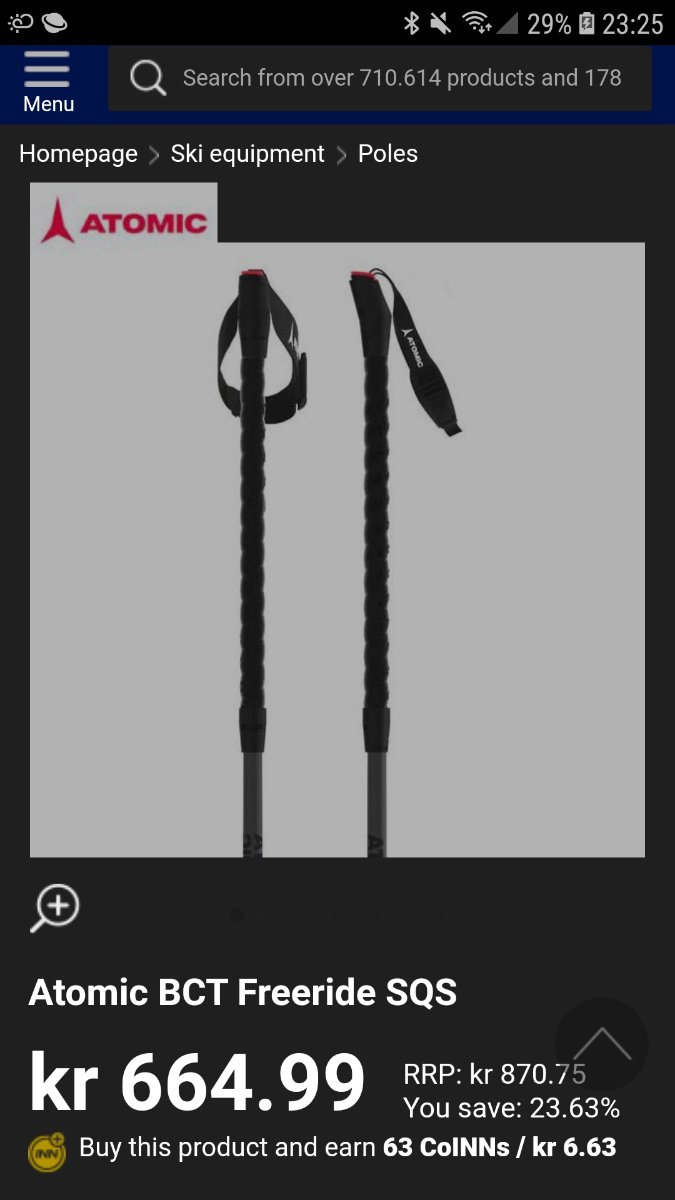Open the Poles category breadcrumb

tap(388, 154)
